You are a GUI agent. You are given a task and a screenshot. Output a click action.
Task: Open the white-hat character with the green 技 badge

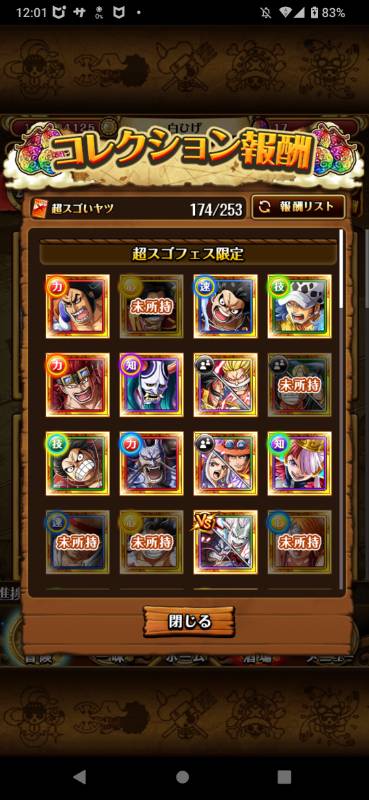click(x=300, y=306)
